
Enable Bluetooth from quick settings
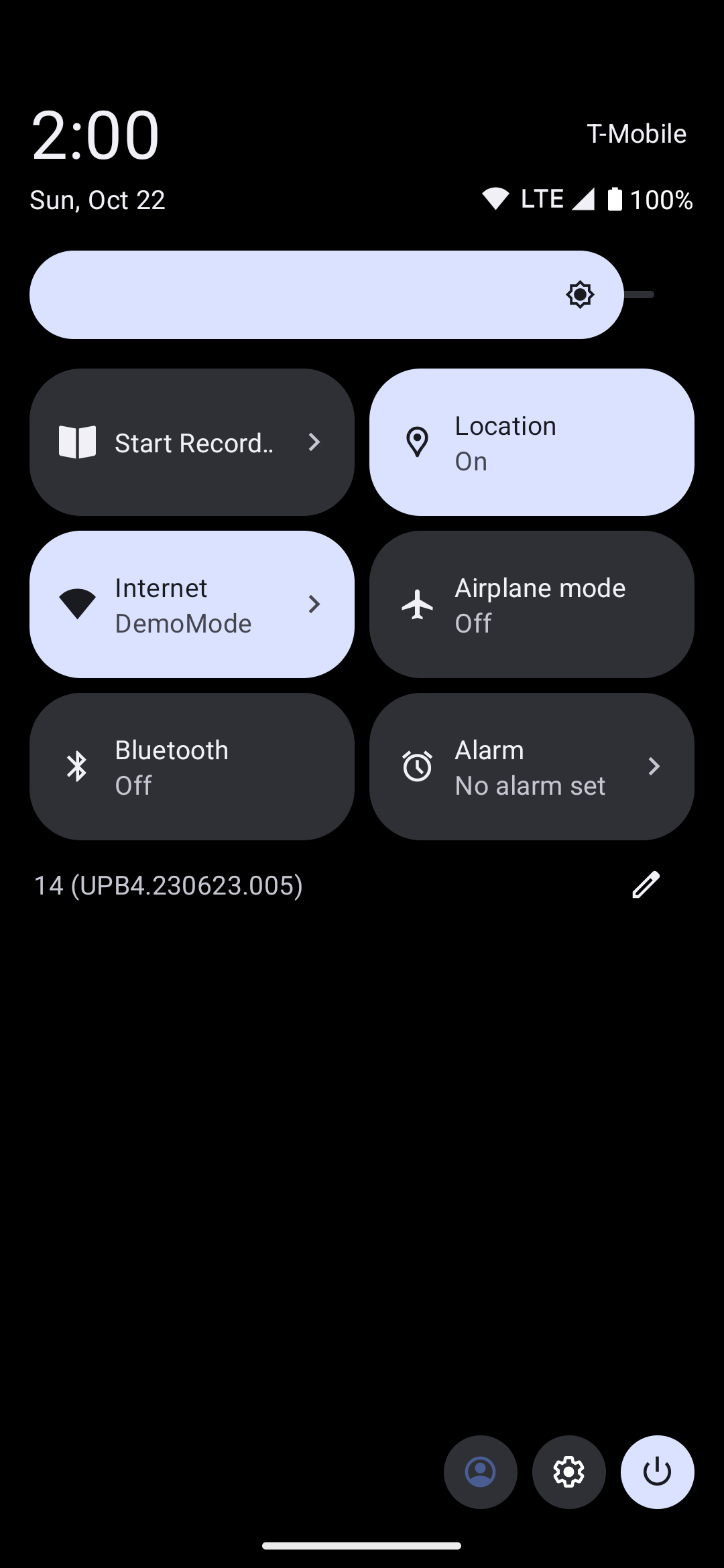(x=192, y=767)
